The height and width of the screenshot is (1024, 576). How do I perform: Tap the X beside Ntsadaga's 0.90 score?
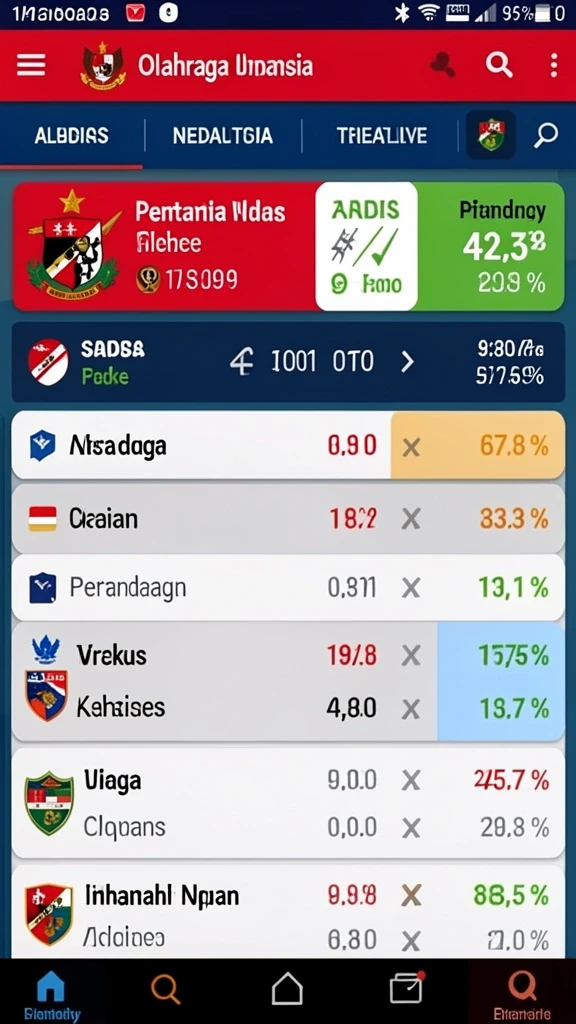tap(411, 447)
